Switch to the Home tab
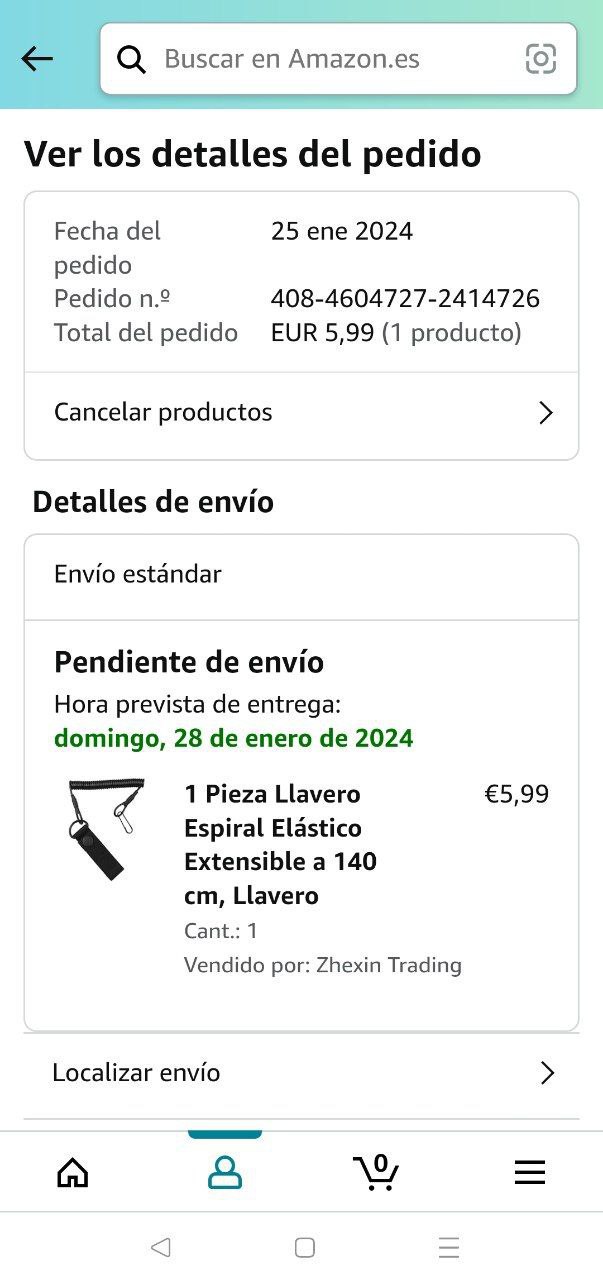The width and height of the screenshot is (603, 1280). [73, 1172]
